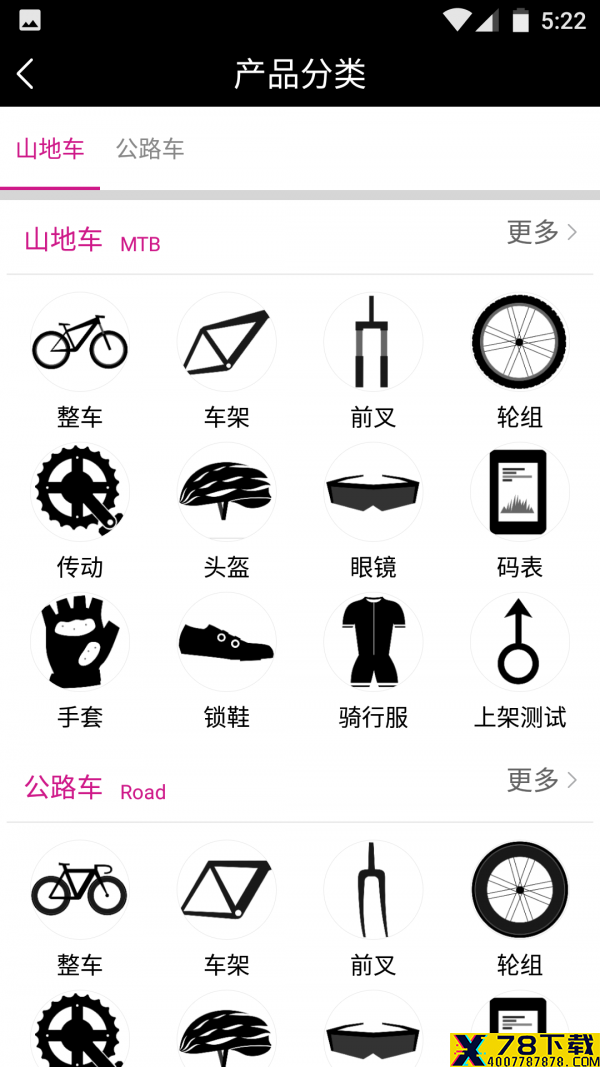This screenshot has height=1067, width=600.
Task: Open the 传动 category under 山地车 MTB
Action: 80,512
